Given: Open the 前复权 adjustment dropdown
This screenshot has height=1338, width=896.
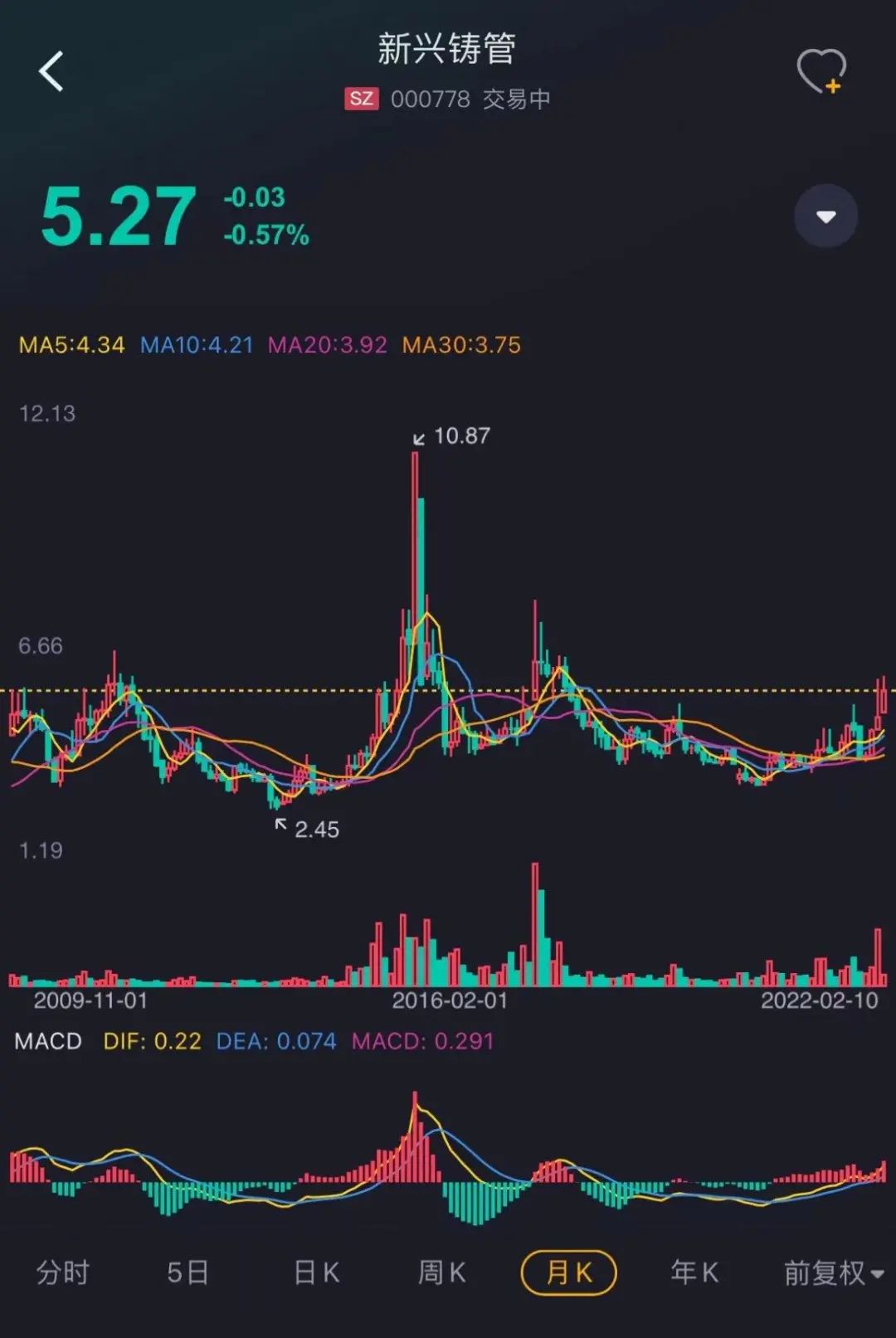Looking at the screenshot, I should pyautogui.click(x=832, y=1272).
